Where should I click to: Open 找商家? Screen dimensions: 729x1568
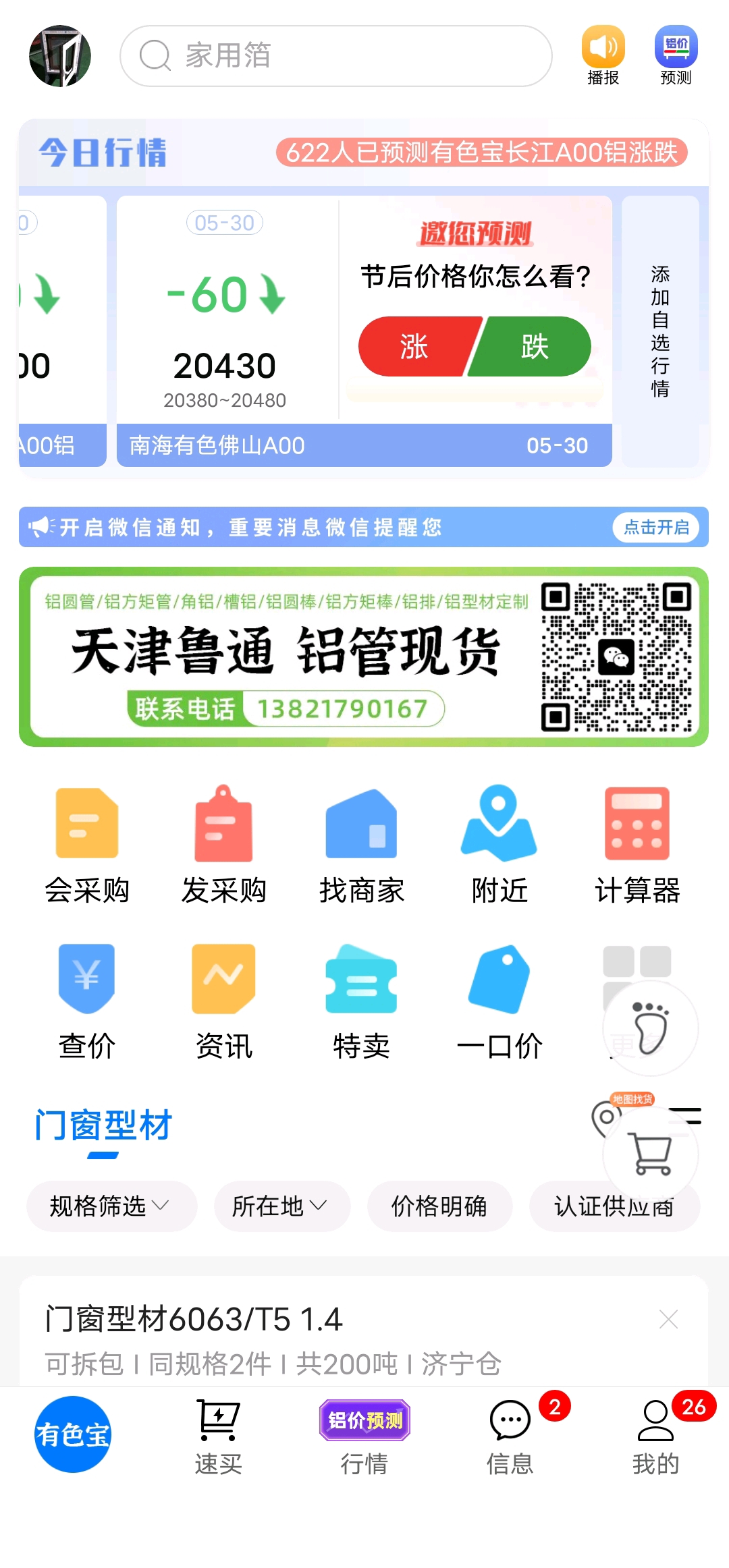362,845
